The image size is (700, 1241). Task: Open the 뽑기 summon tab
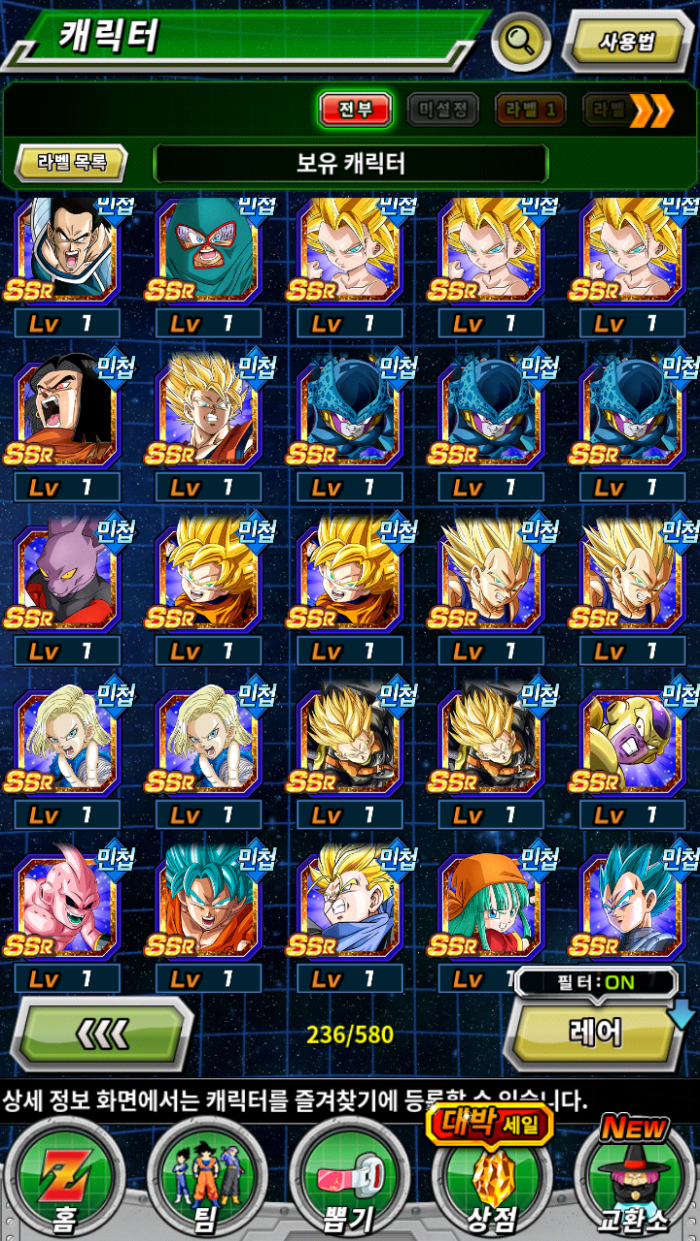[349, 1180]
